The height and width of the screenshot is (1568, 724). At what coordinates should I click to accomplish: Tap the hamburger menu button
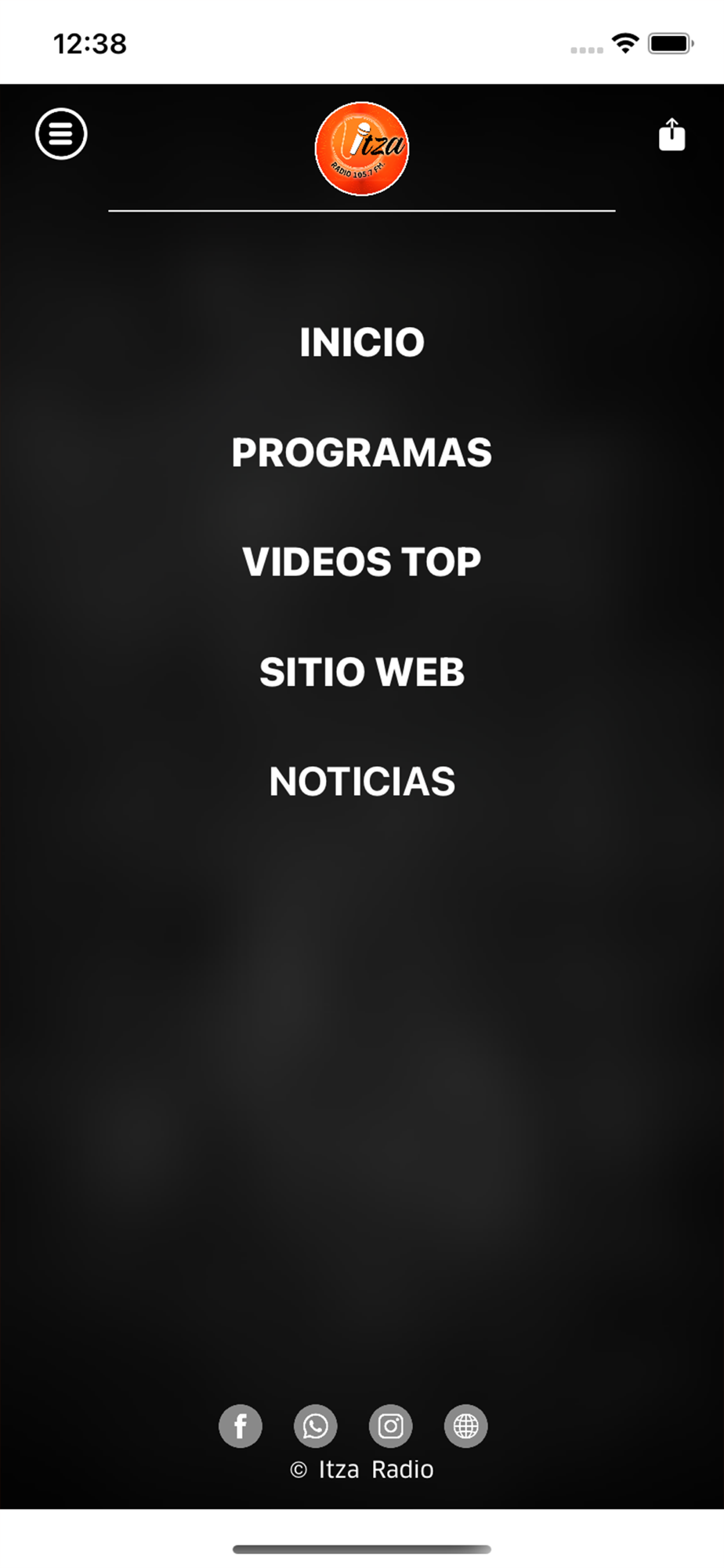61,134
